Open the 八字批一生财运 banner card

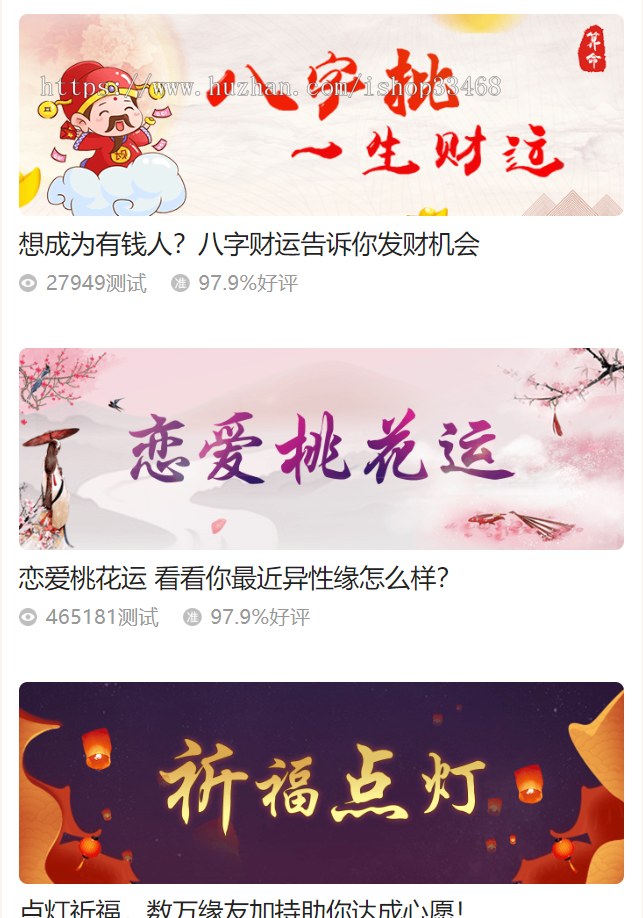[x=321, y=115]
